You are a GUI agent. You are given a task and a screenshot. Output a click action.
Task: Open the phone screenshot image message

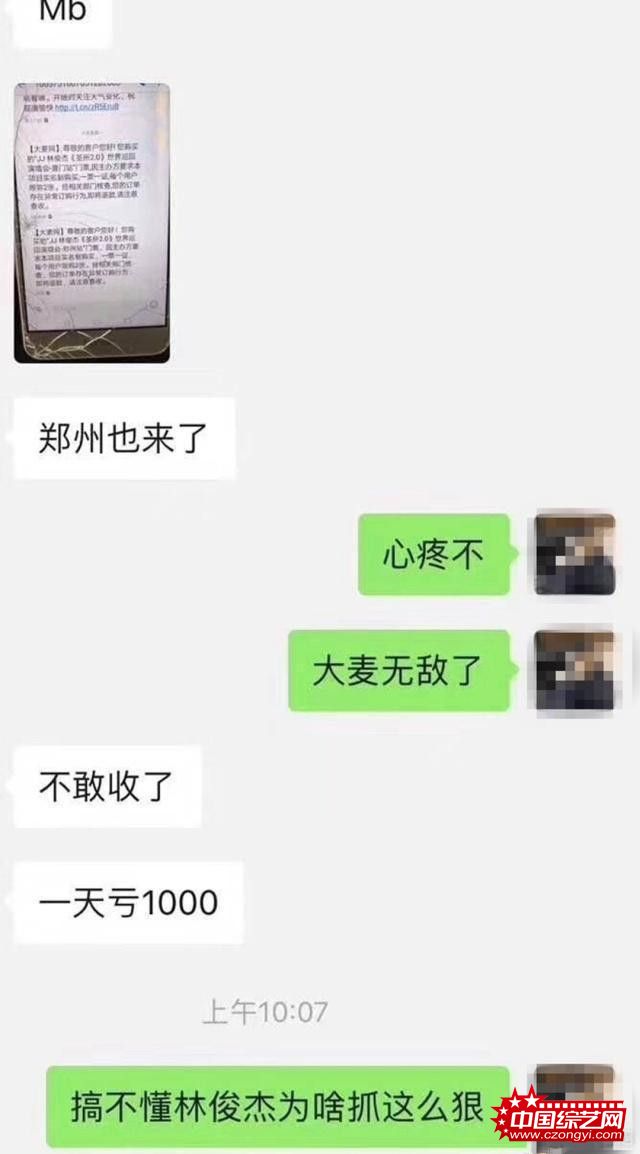(x=91, y=222)
